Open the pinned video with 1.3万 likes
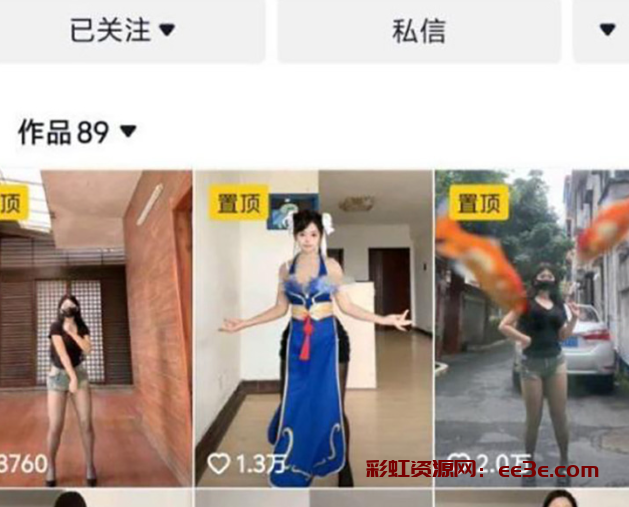Viewport: 629px width, 507px height. coord(313,330)
